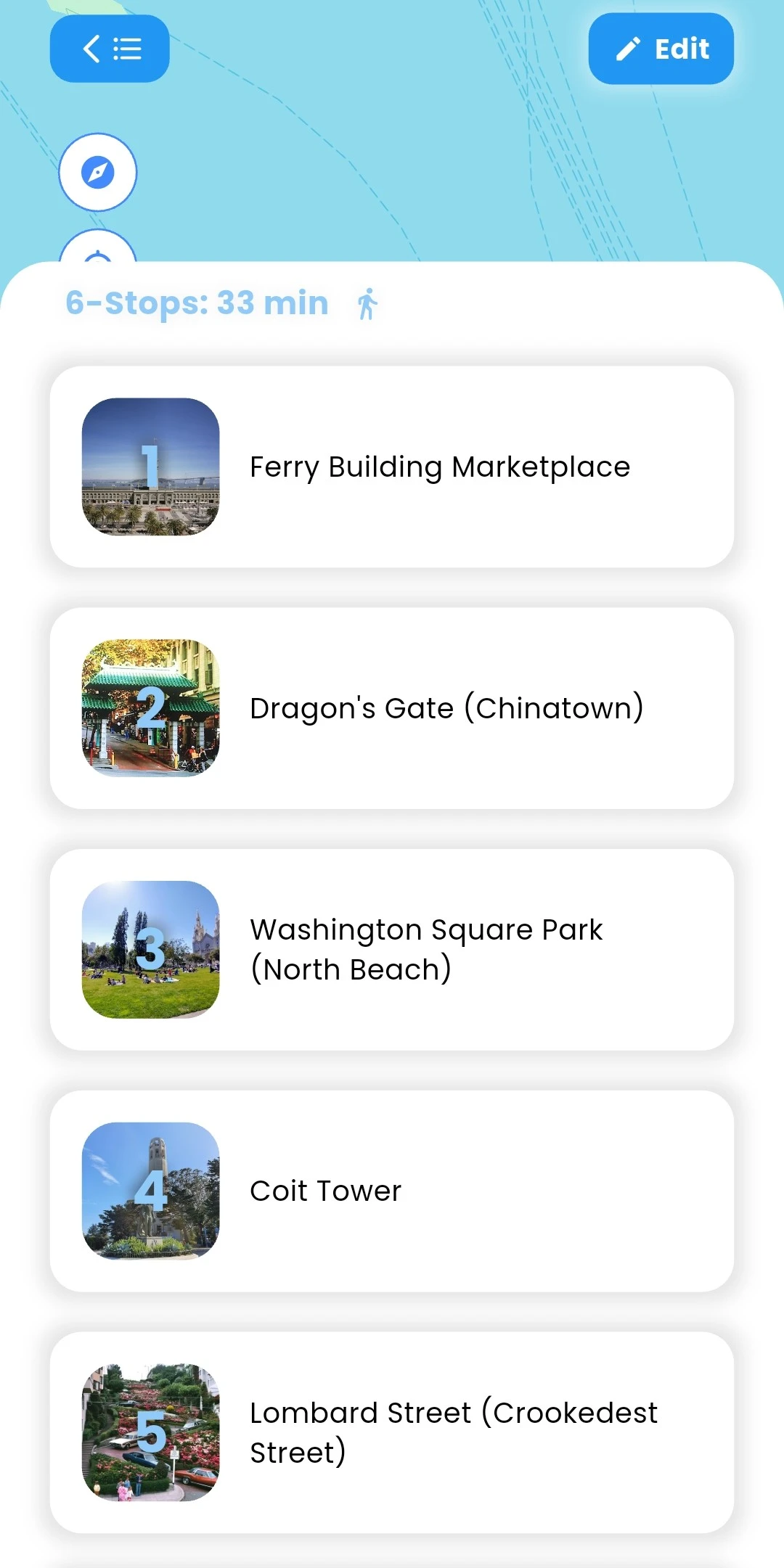Go back to the list view
Viewport: 784px width, 1568px height.
[110, 49]
